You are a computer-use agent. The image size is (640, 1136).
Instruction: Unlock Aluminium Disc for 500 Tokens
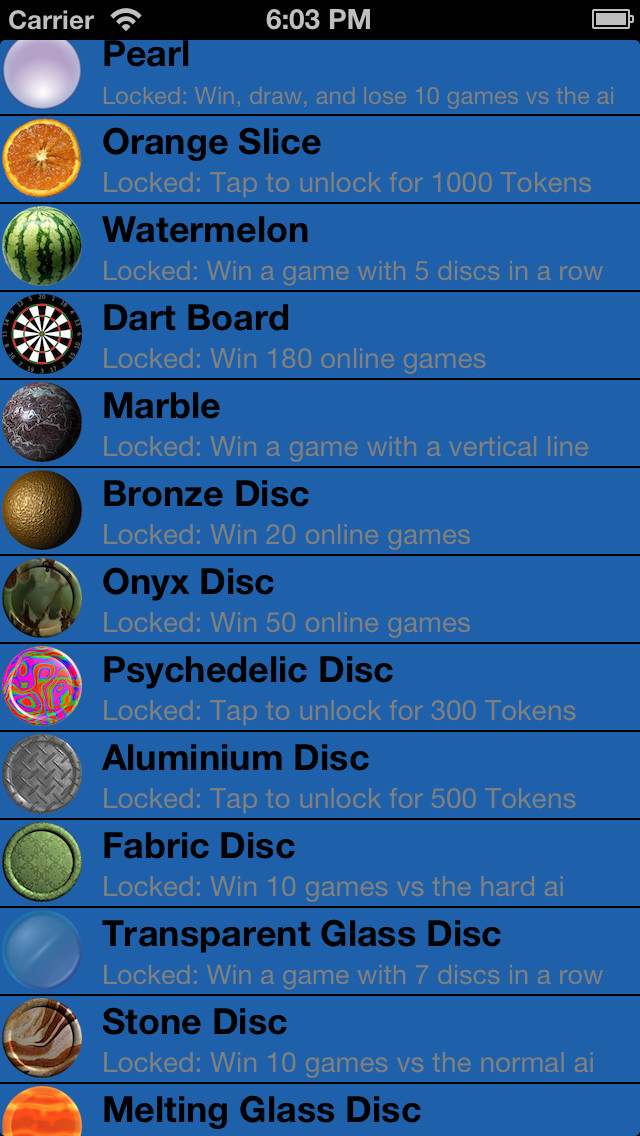(320, 775)
